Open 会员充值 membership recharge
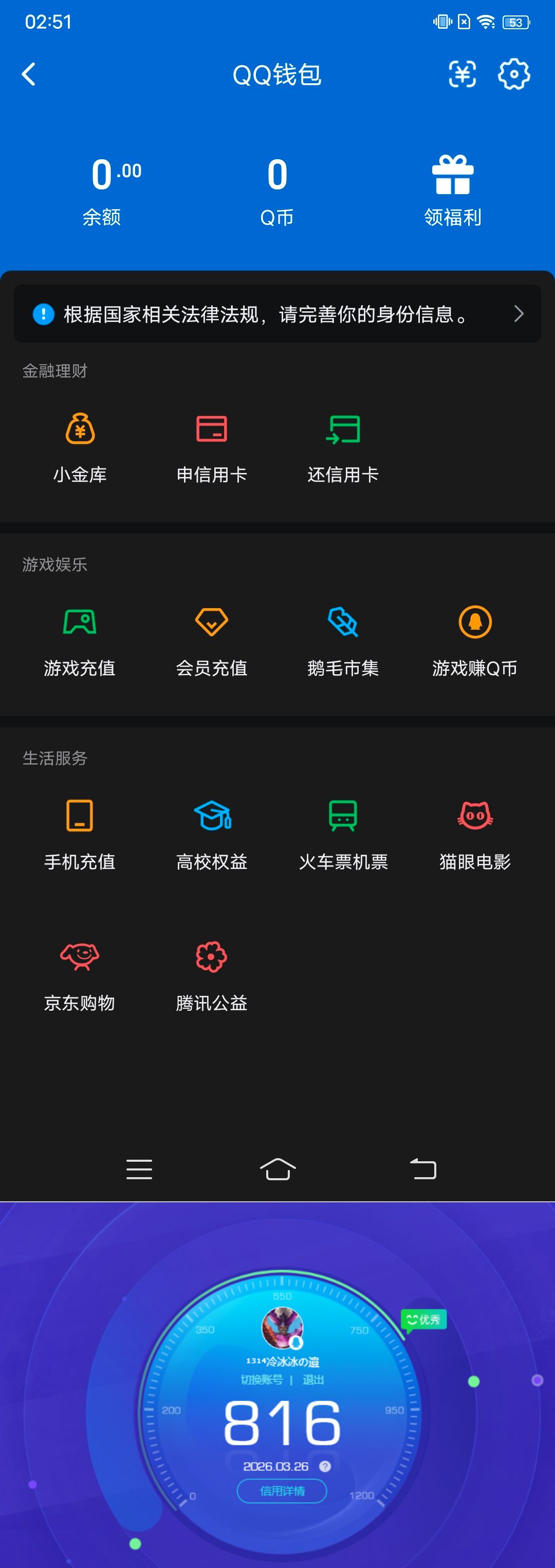Screen dimensions: 555x1568 pos(211,639)
